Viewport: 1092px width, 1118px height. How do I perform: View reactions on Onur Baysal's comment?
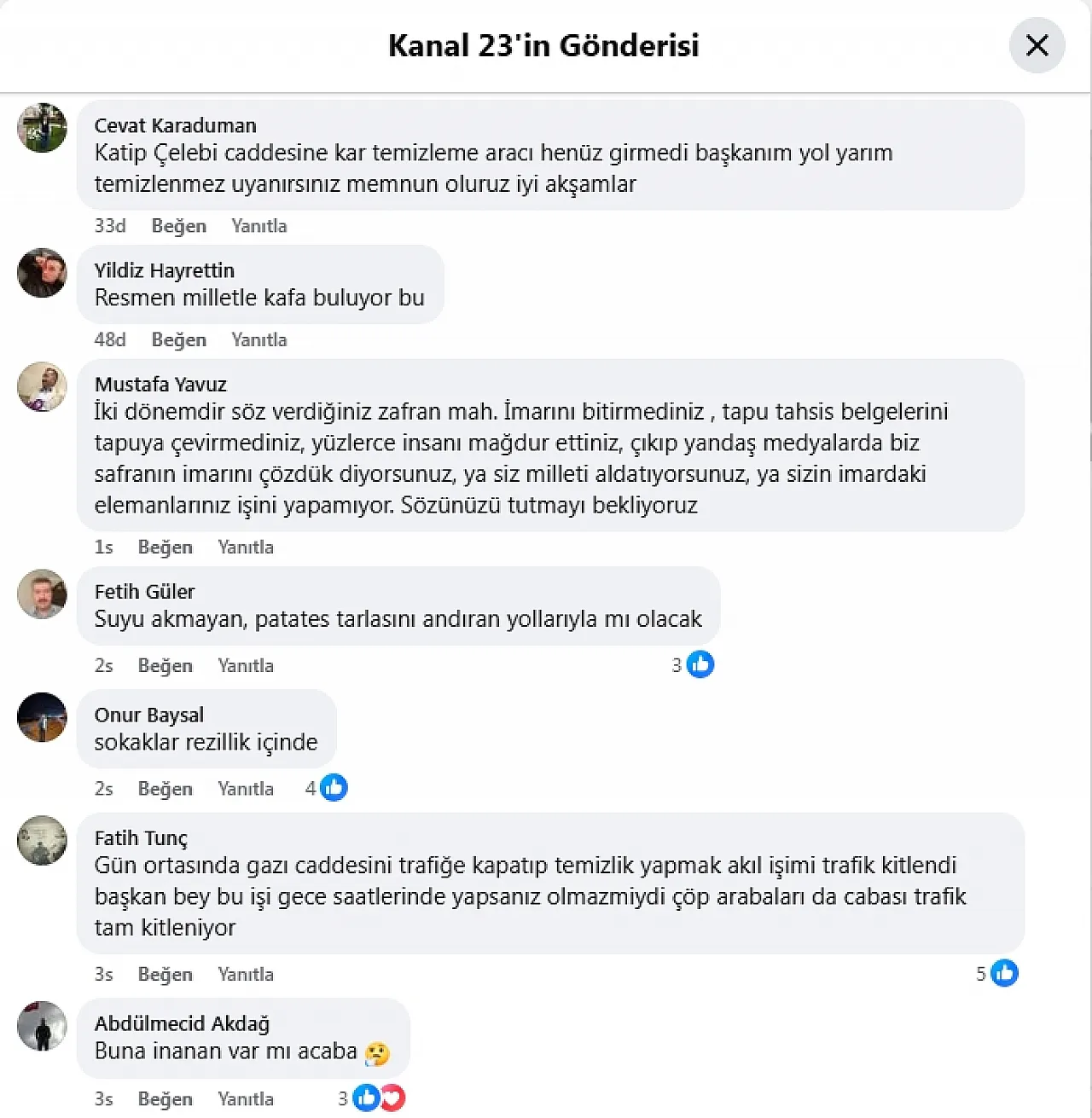click(x=327, y=788)
